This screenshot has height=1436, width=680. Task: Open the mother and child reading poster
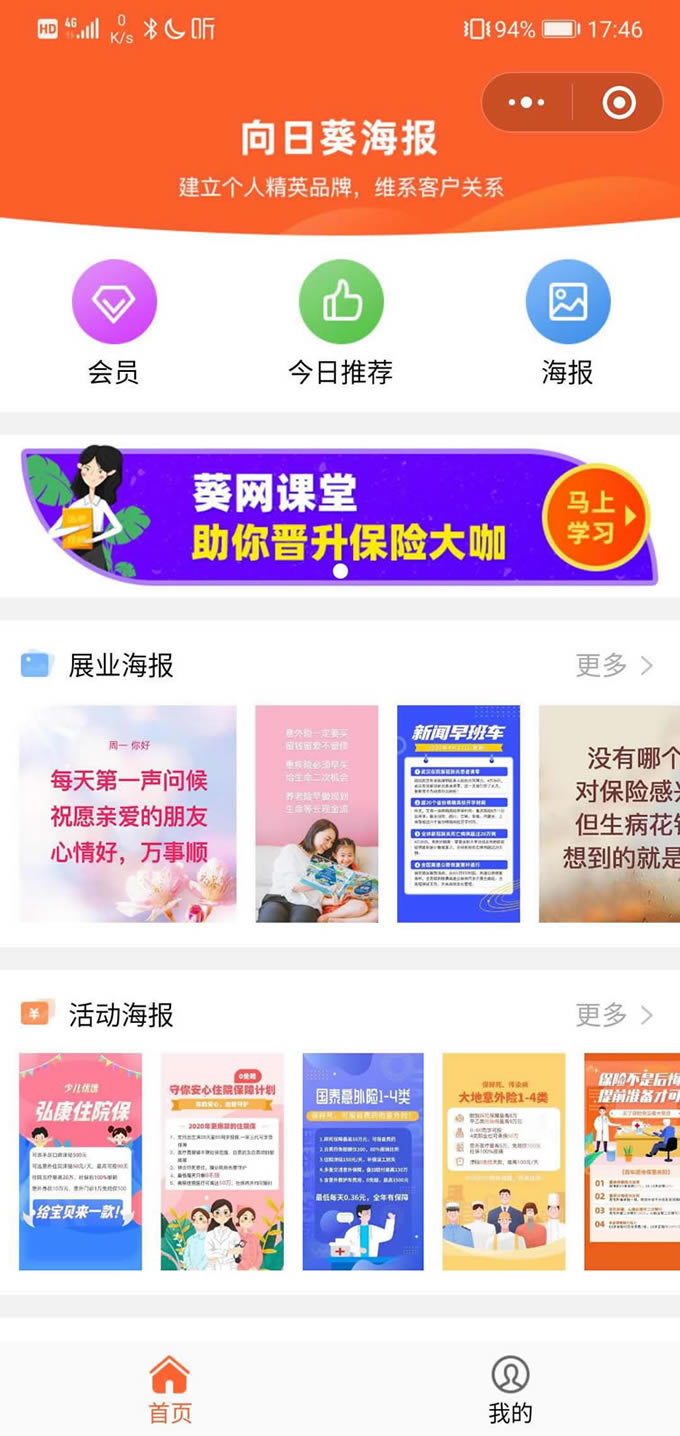pos(316,814)
